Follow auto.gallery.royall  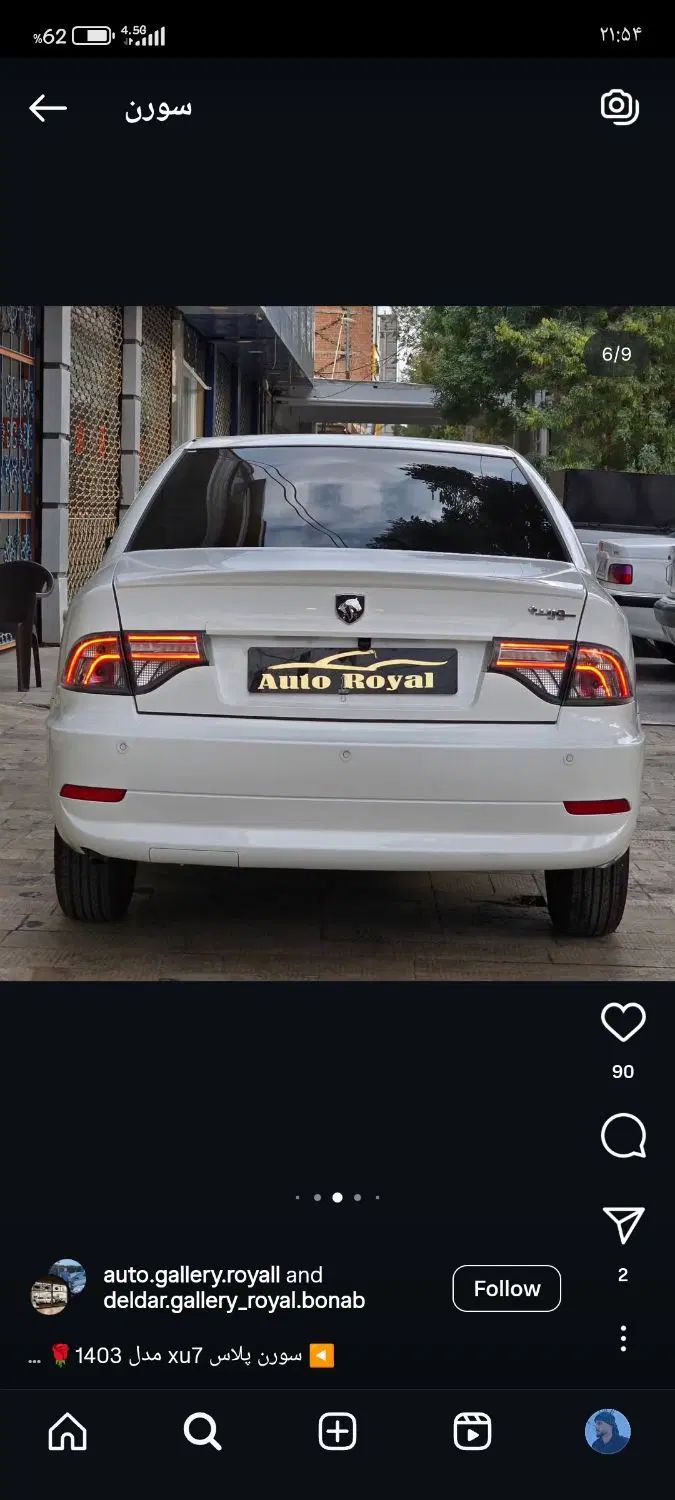tap(506, 1288)
